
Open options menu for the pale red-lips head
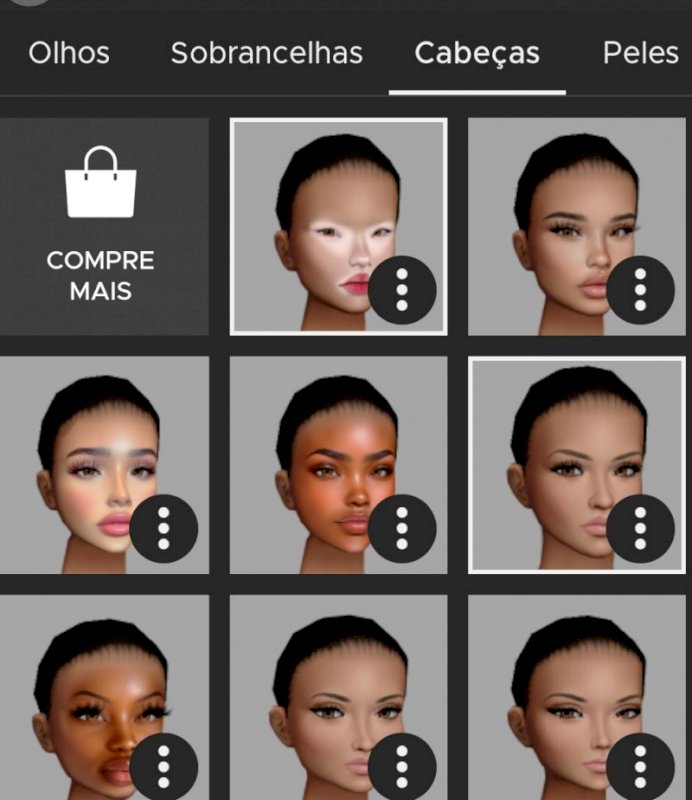pyautogui.click(x=402, y=290)
